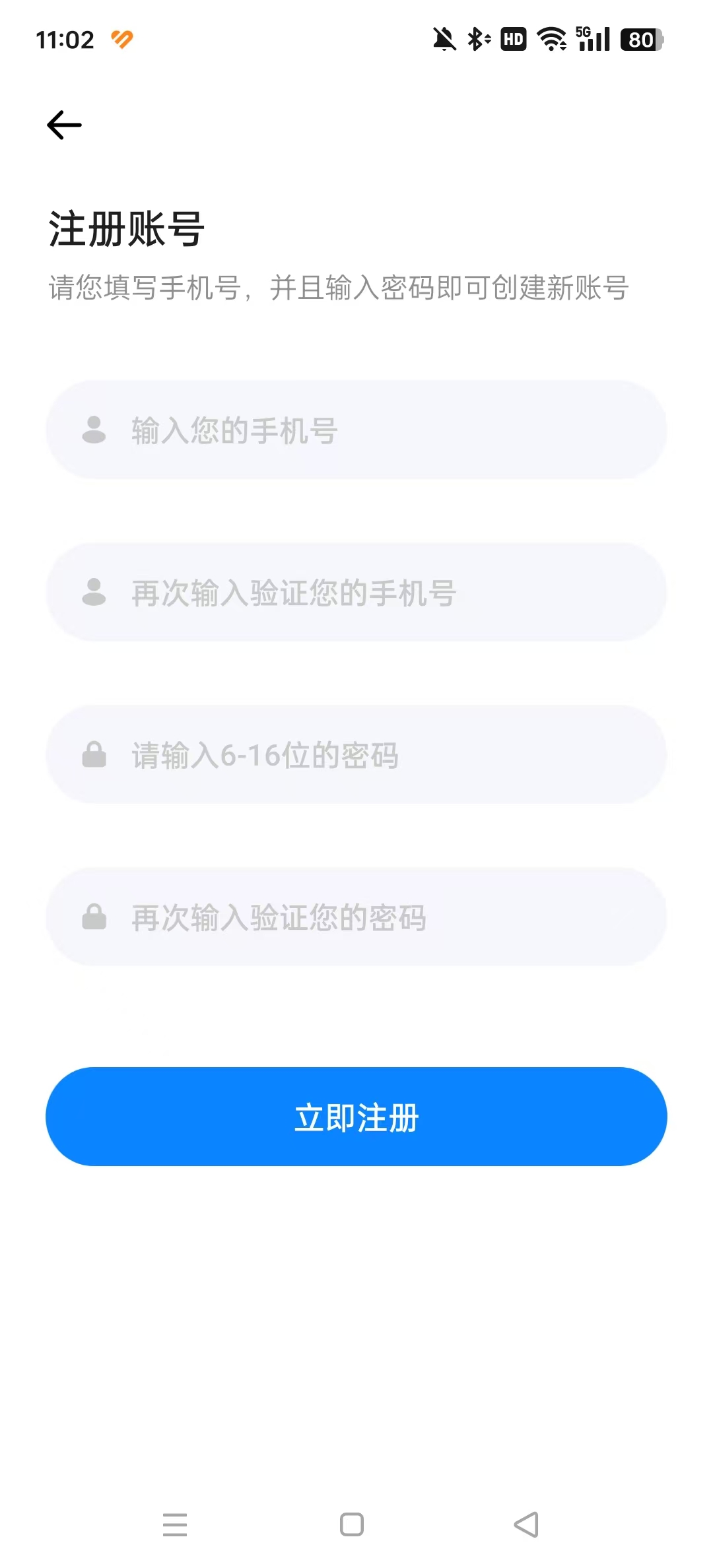Image resolution: width=713 pixels, height=1568 pixels.
Task: Submit with the 立即注册 button
Action: [356, 1117]
